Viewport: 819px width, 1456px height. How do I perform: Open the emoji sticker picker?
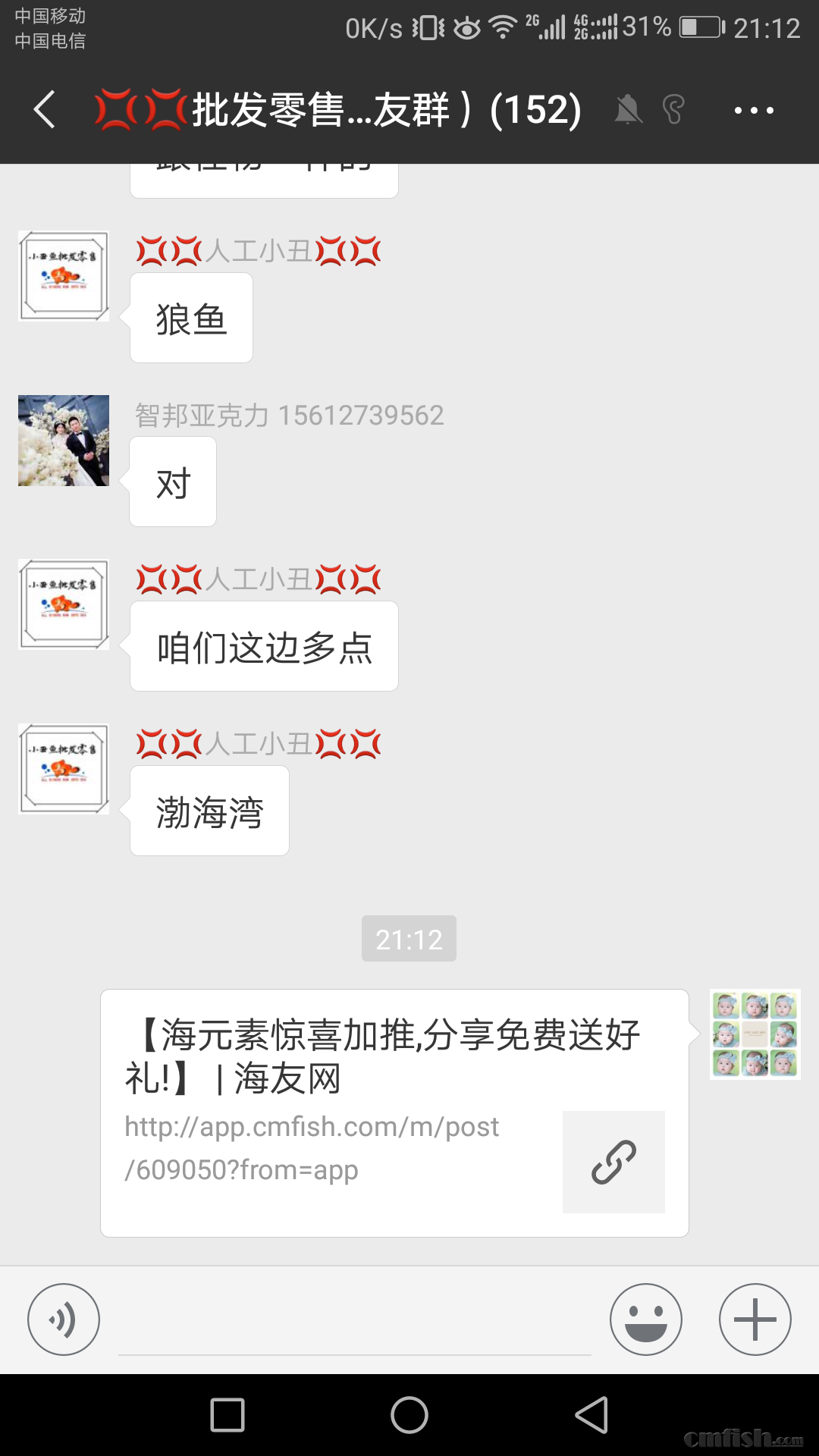click(646, 1319)
